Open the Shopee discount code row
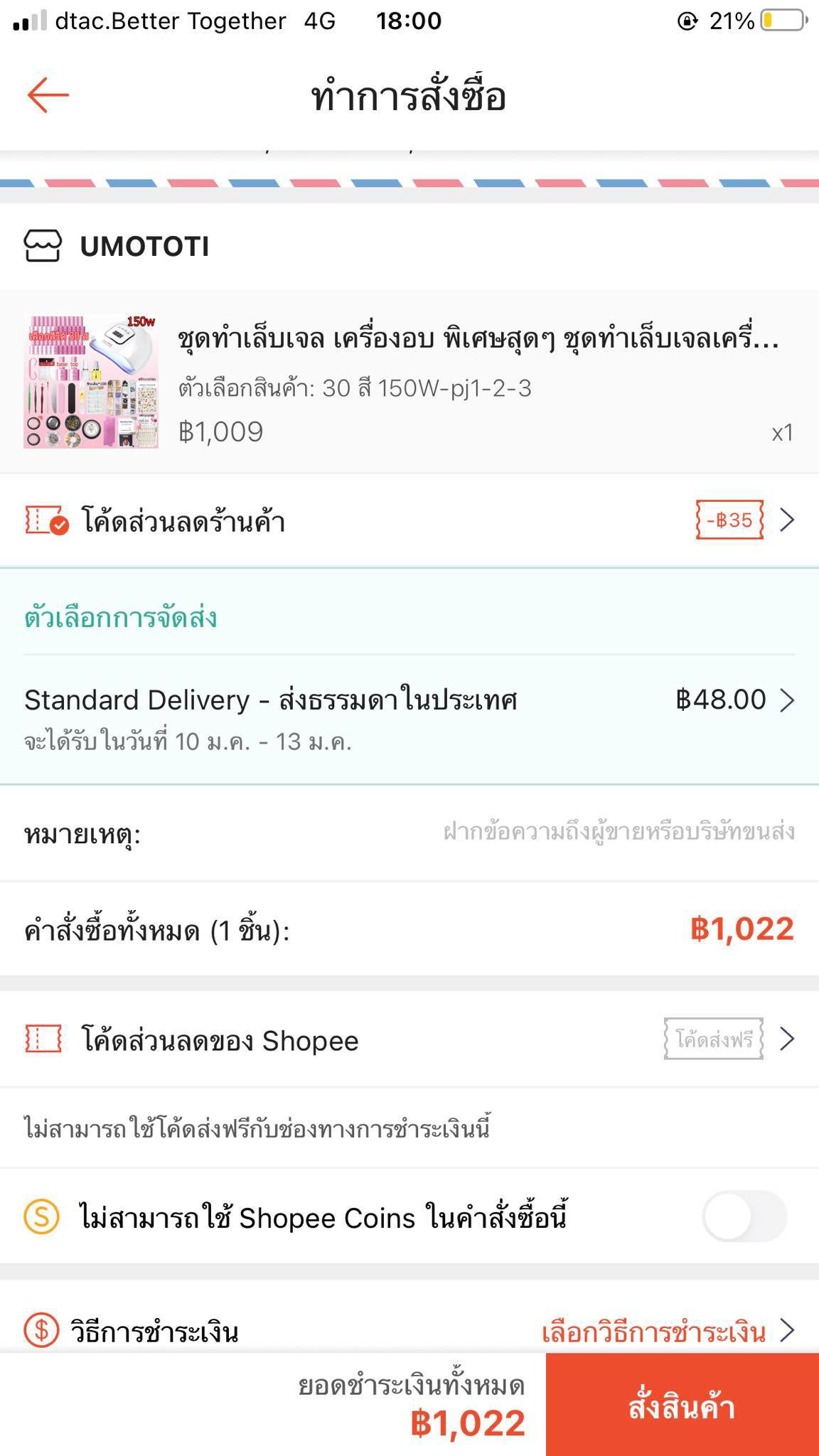The height and width of the screenshot is (1456, 819). [x=409, y=1039]
